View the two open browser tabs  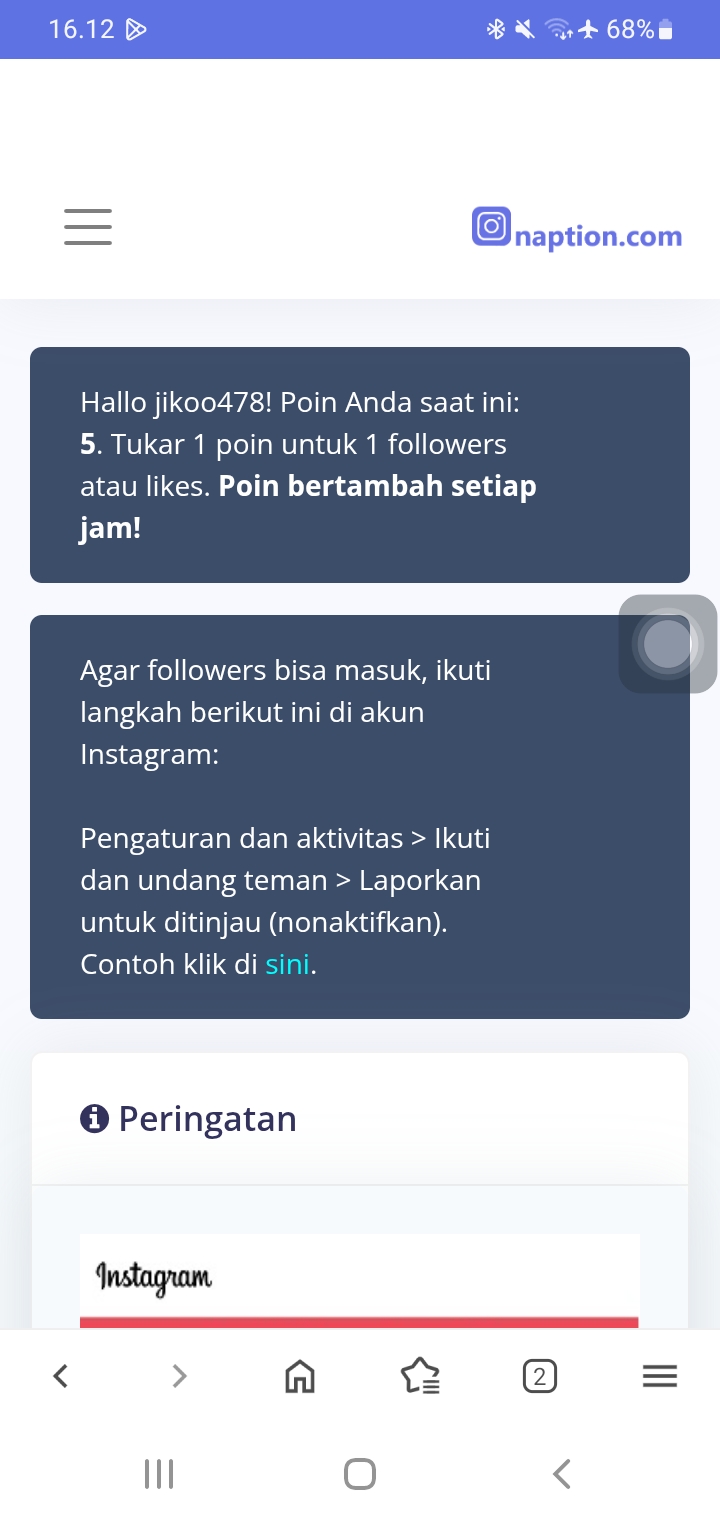coord(539,1377)
